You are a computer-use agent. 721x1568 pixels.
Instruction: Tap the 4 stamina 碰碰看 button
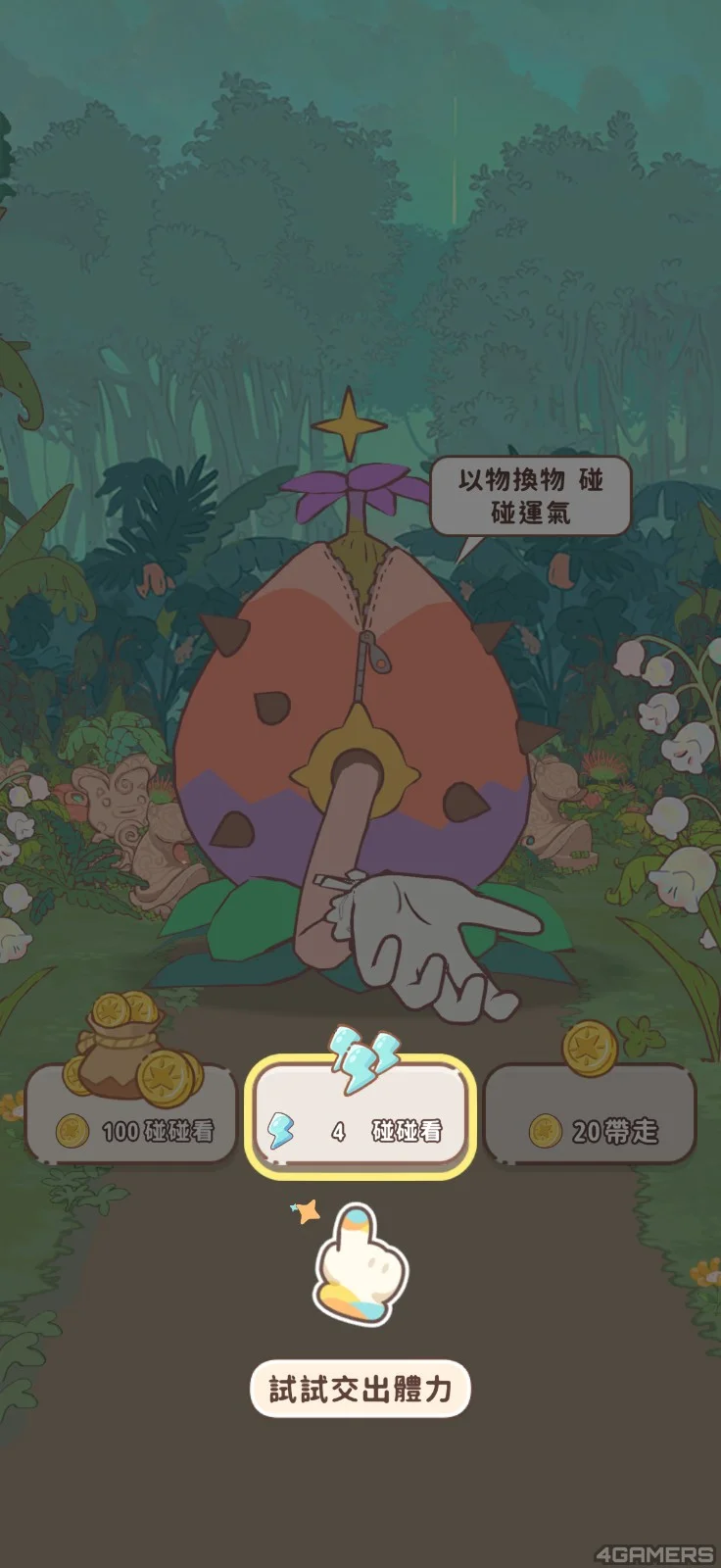tap(360, 1117)
